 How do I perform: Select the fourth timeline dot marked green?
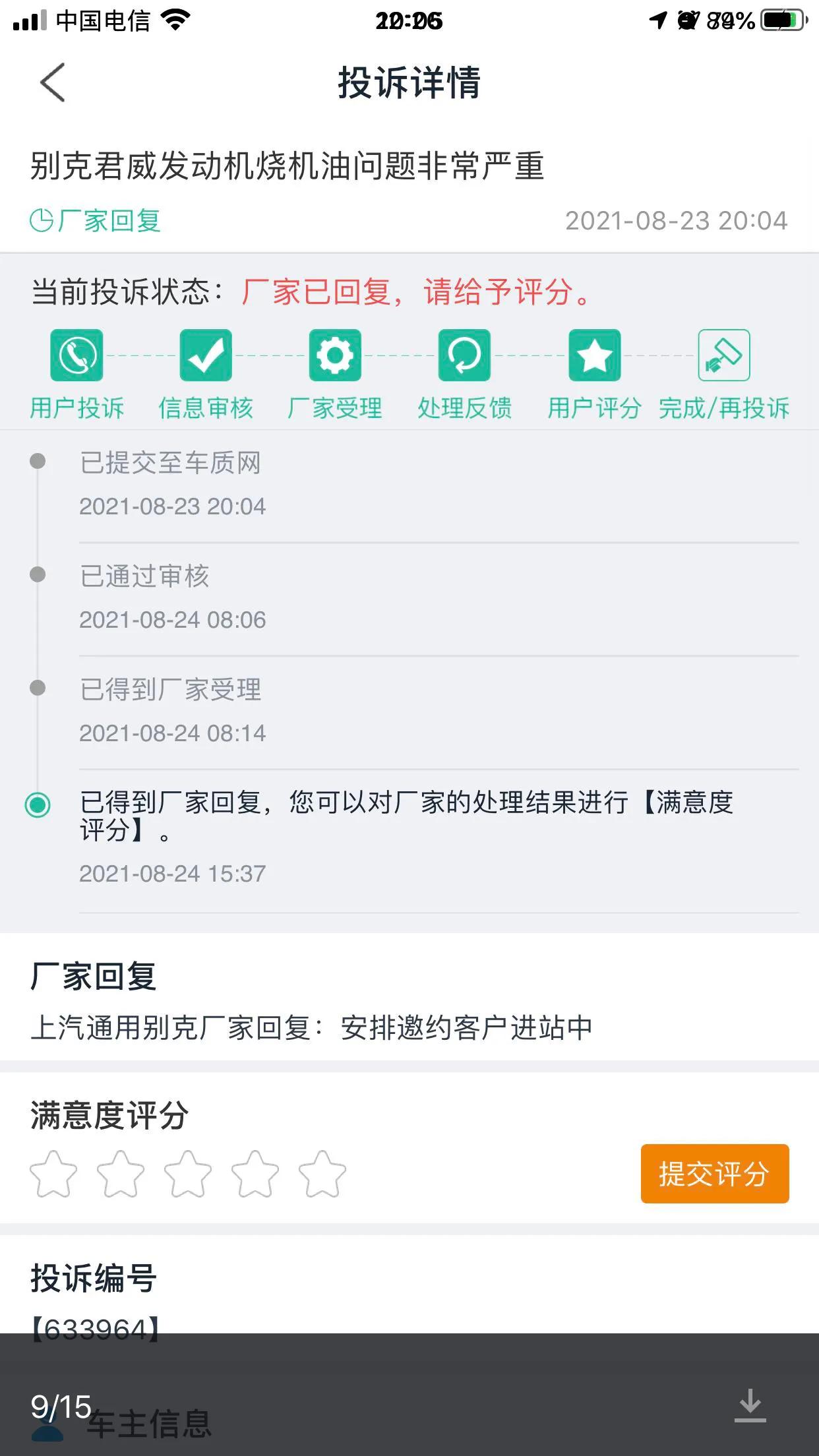(36, 806)
